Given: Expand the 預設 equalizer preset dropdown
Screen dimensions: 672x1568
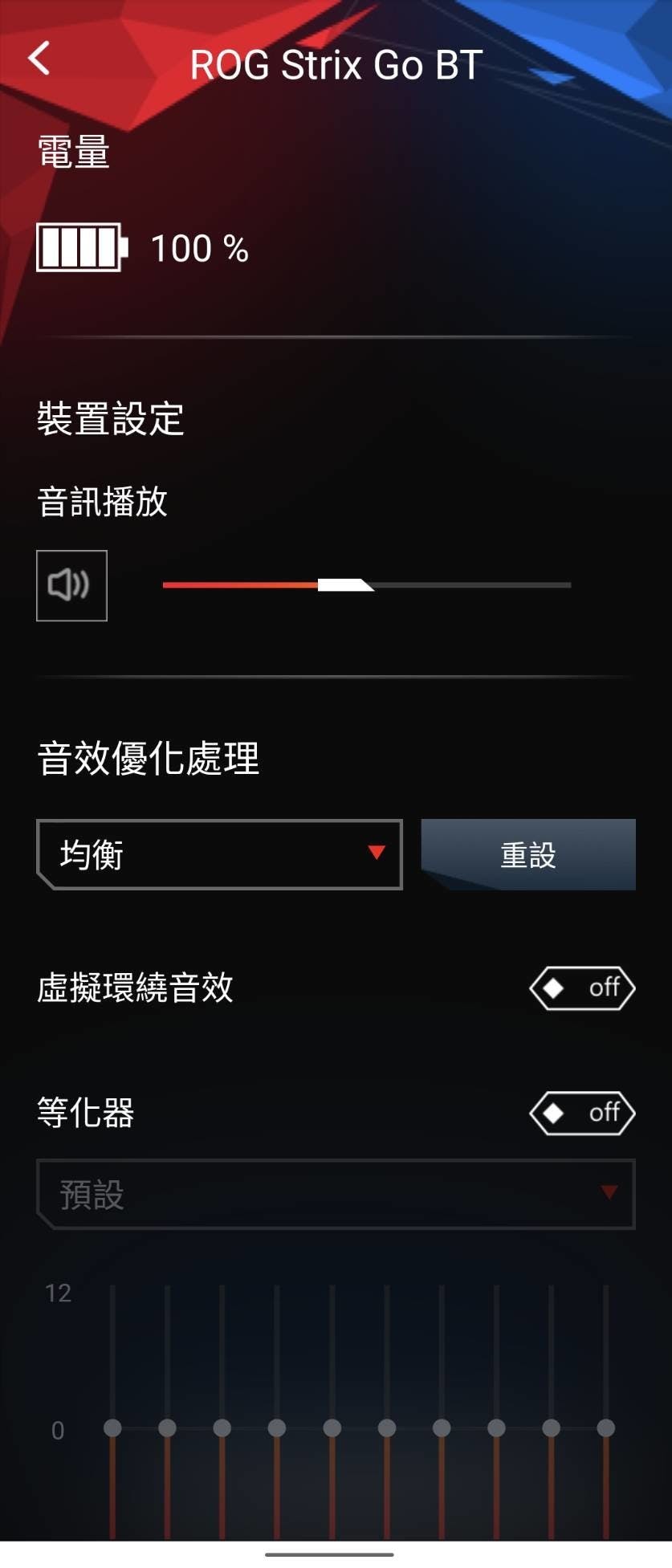Looking at the screenshot, I should coord(336,1194).
